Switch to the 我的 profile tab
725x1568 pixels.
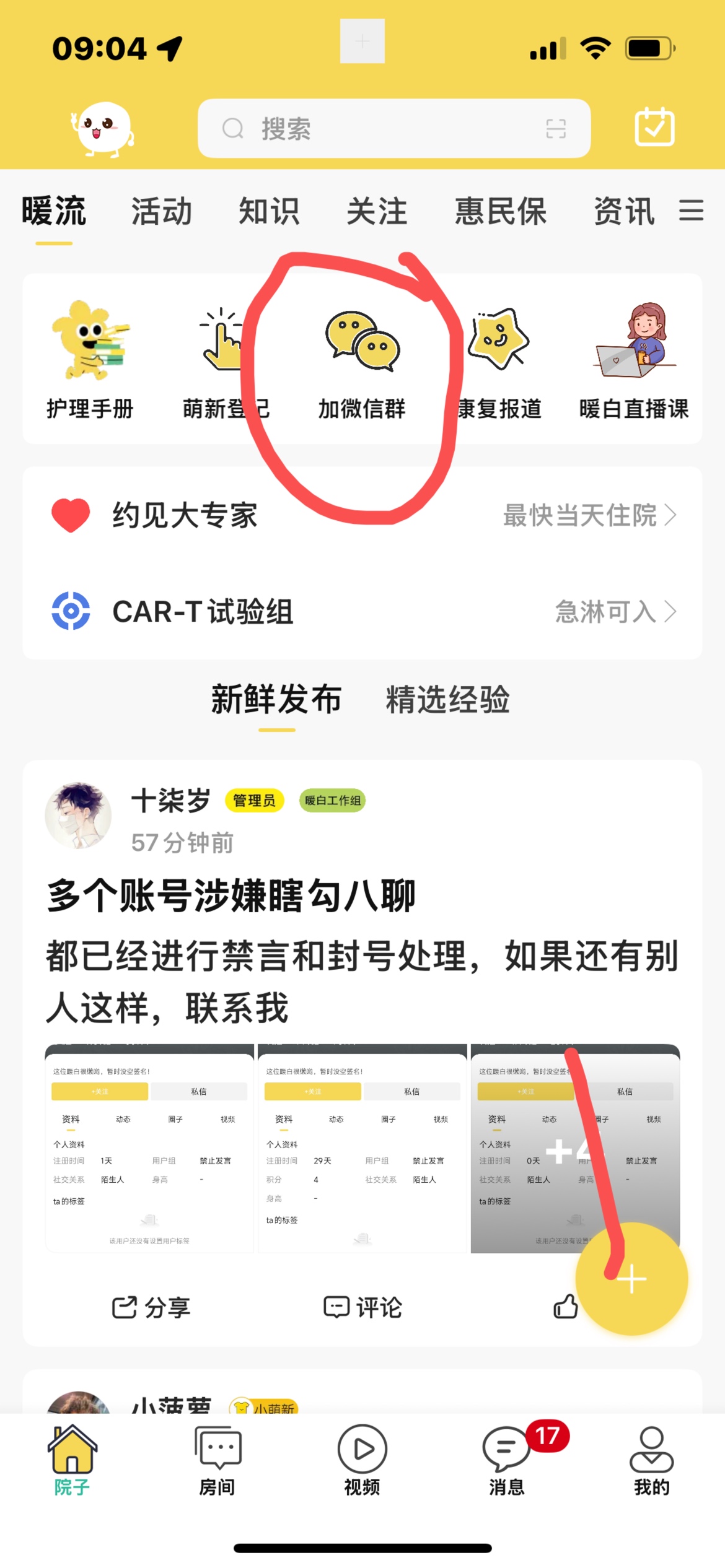pyautogui.click(x=651, y=1460)
